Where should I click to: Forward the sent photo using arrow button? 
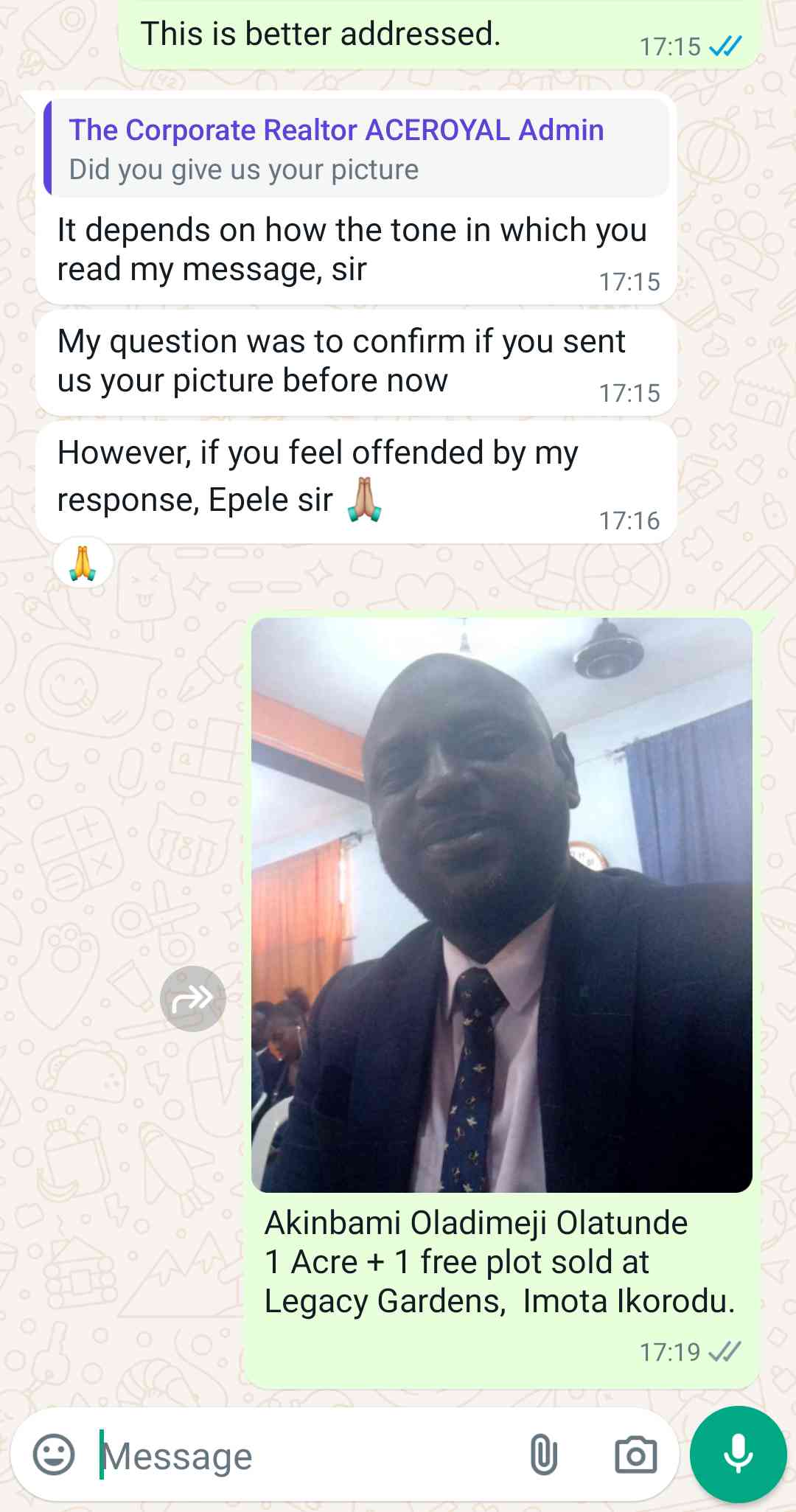[x=192, y=999]
